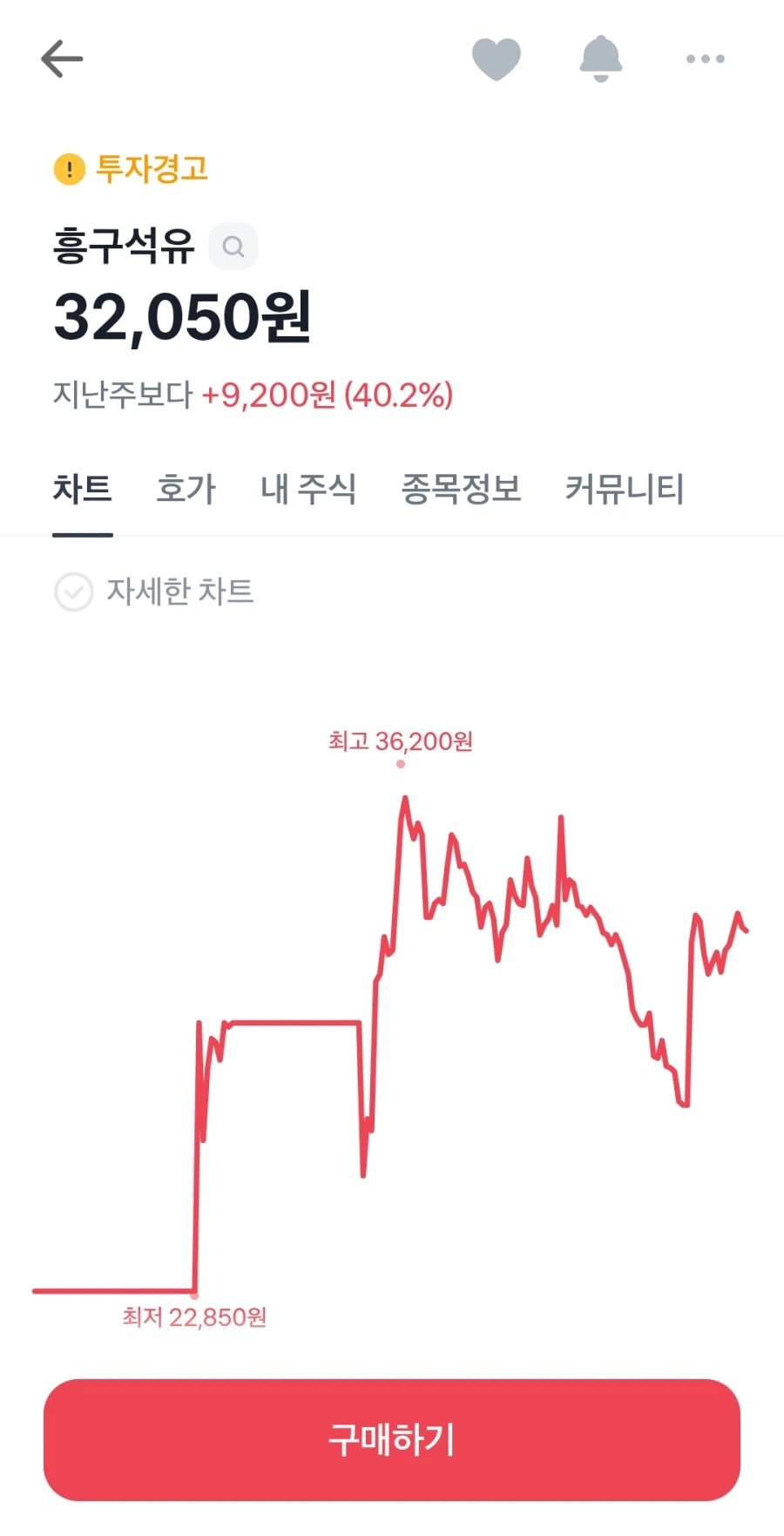The height and width of the screenshot is (1536, 784).
Task: Tap the 최고 36,200원 peak marker dot
Action: coord(401,764)
